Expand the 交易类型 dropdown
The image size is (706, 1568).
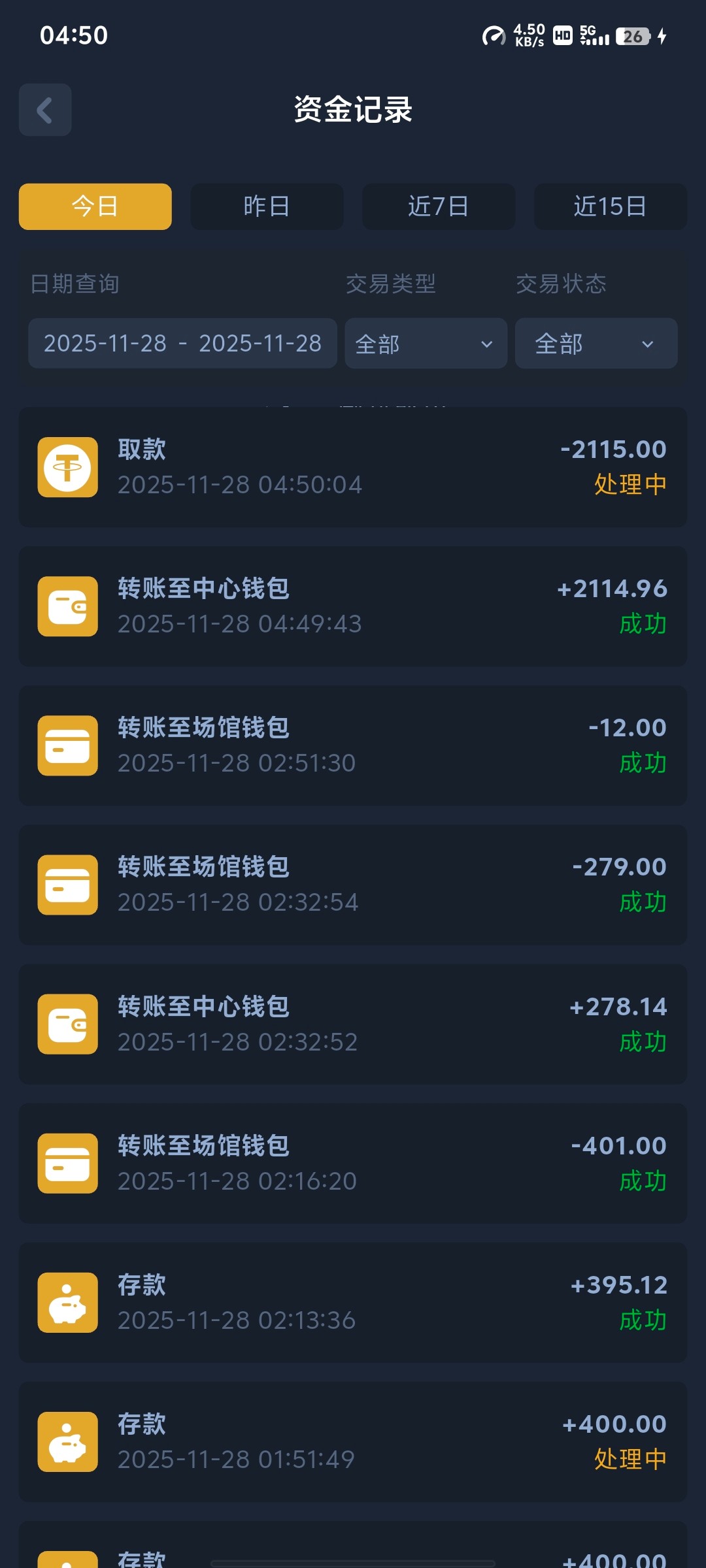(426, 344)
